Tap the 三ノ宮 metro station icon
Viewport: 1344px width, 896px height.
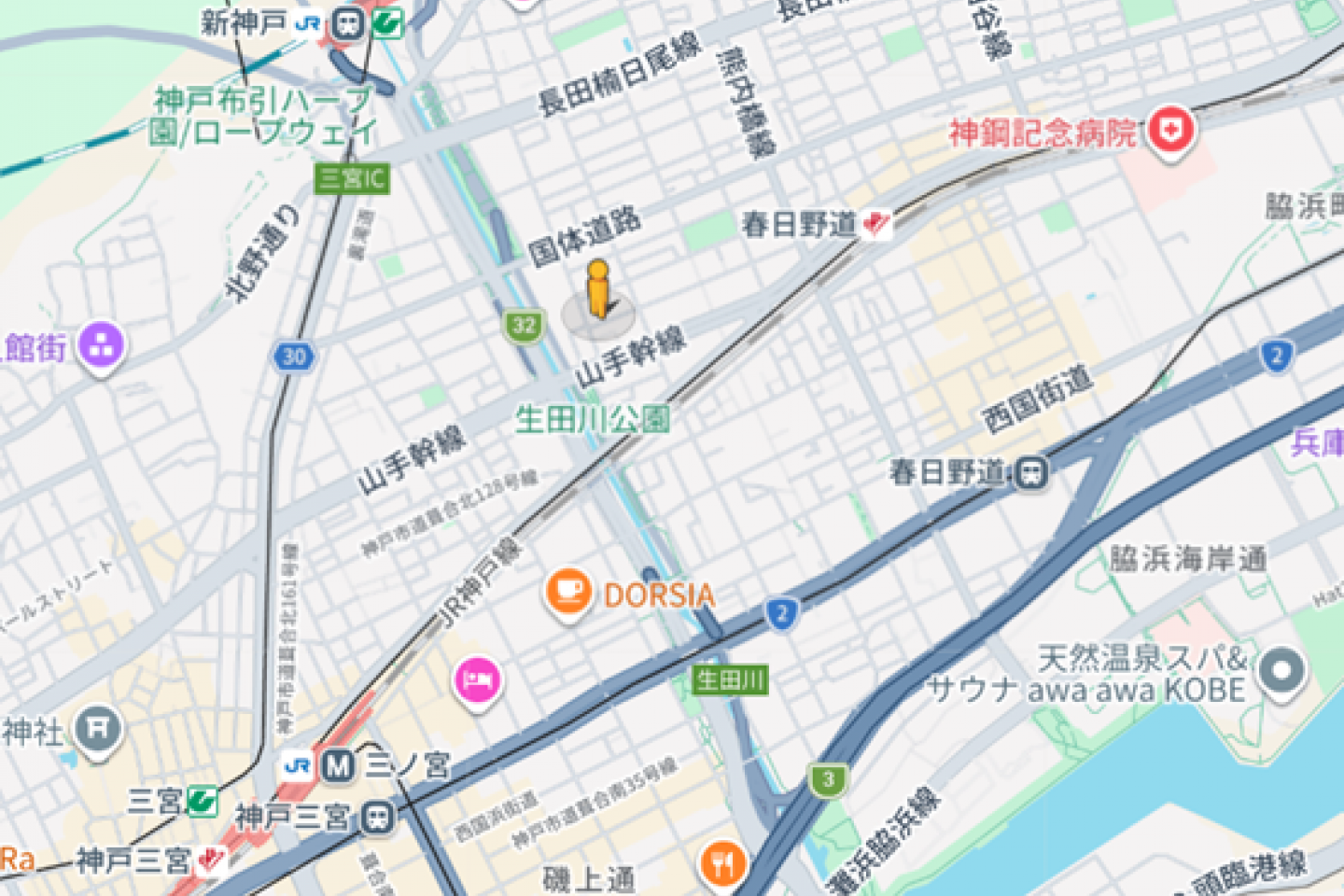339,766
